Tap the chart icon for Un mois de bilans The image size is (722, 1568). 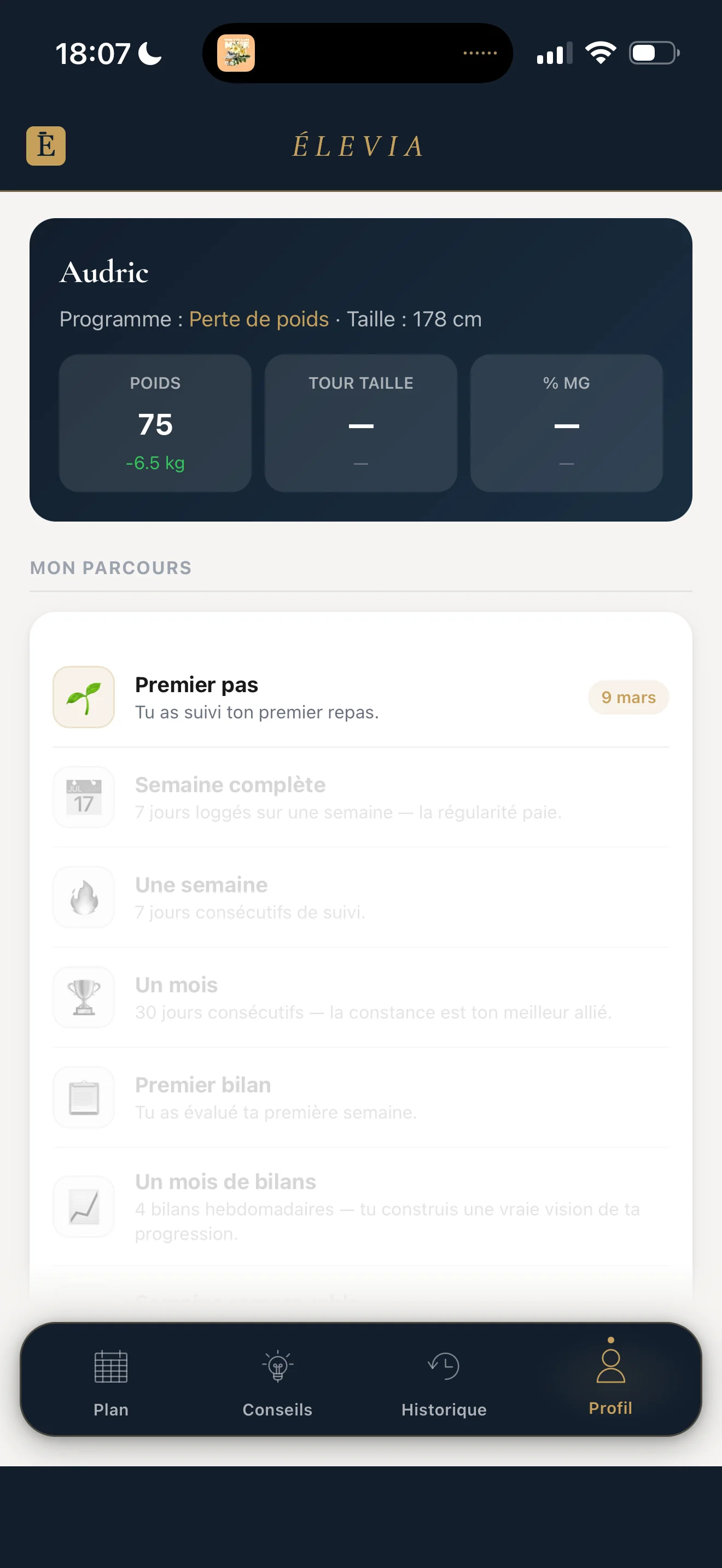(83, 1208)
